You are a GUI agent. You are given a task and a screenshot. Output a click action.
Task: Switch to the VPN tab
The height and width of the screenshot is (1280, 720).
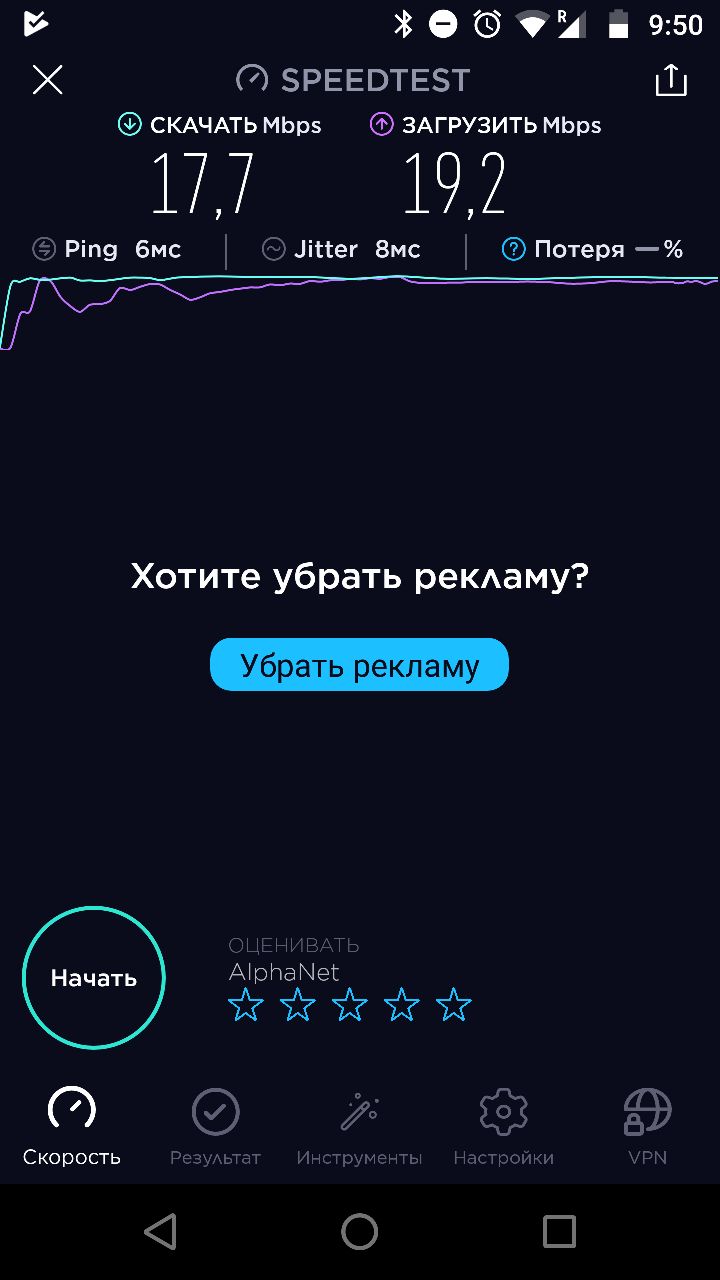[647, 1127]
